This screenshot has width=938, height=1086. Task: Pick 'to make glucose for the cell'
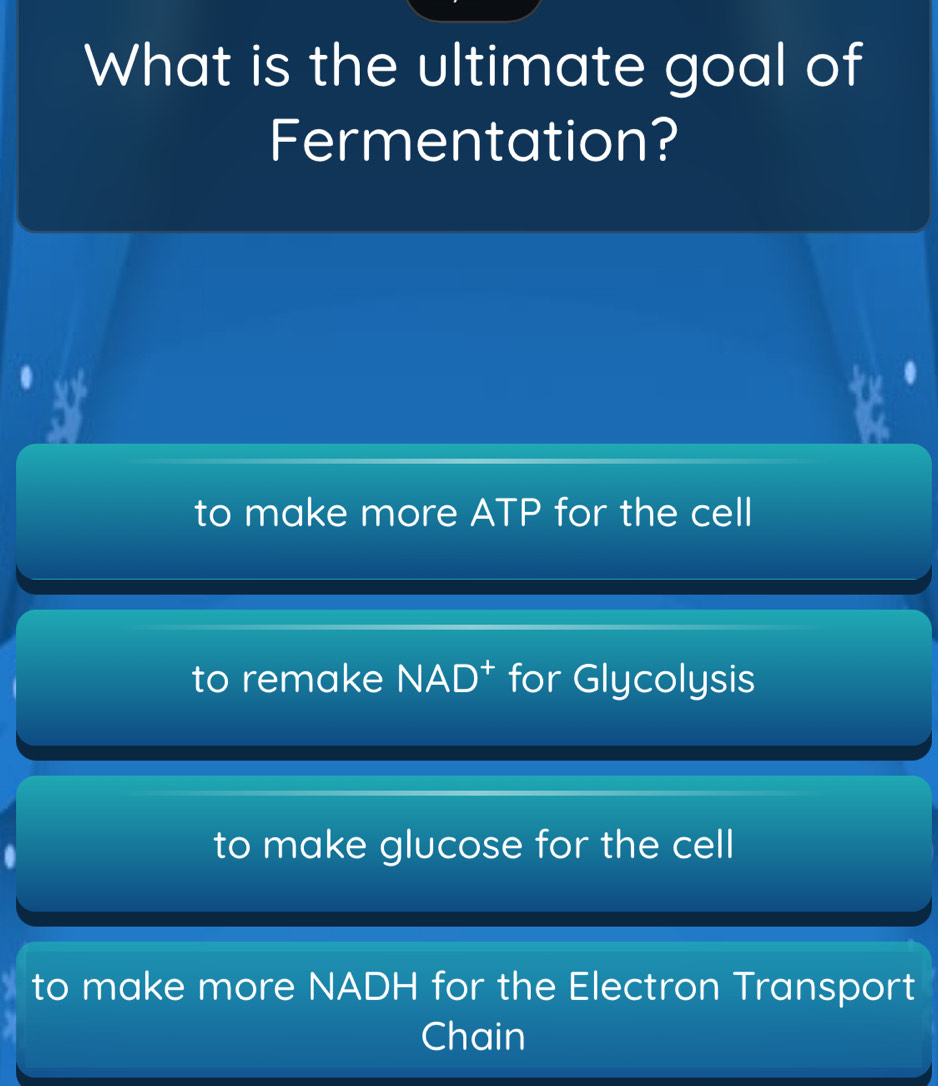(473, 845)
